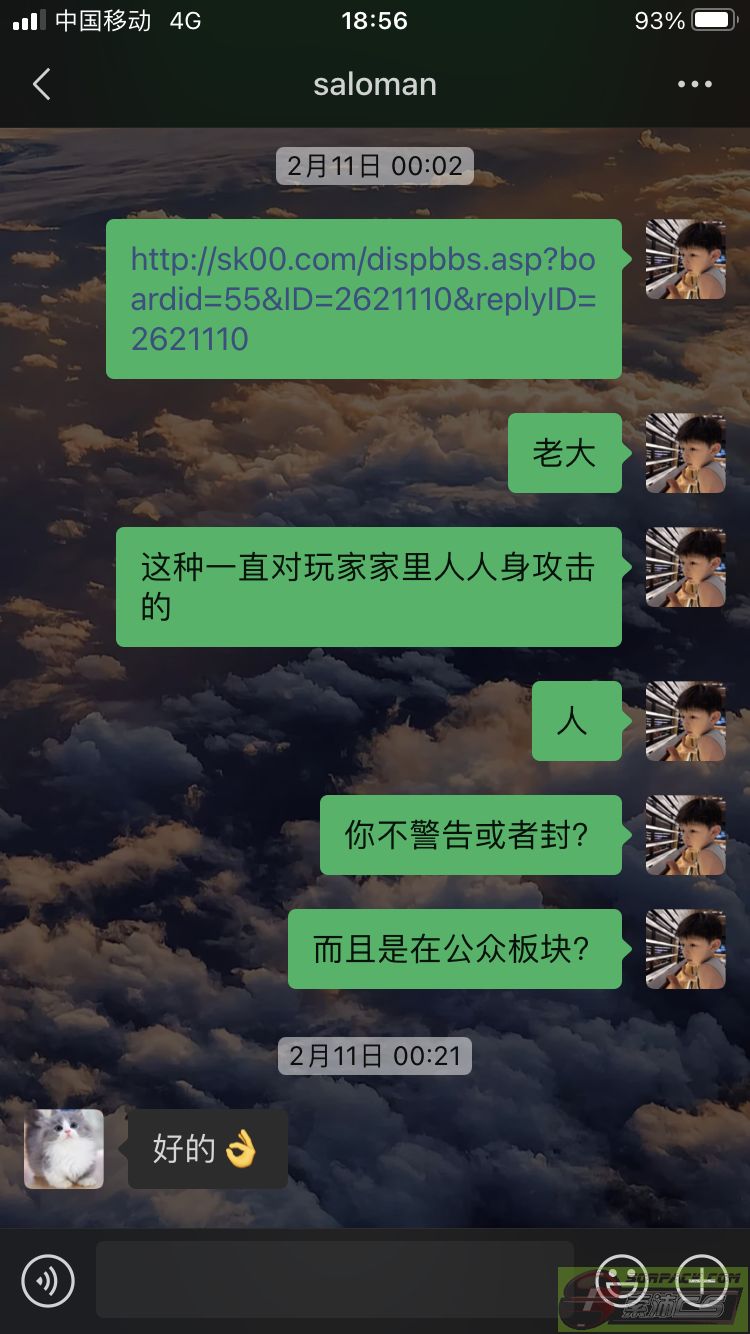Tap my avatar beside 老大 message

pos(686,453)
